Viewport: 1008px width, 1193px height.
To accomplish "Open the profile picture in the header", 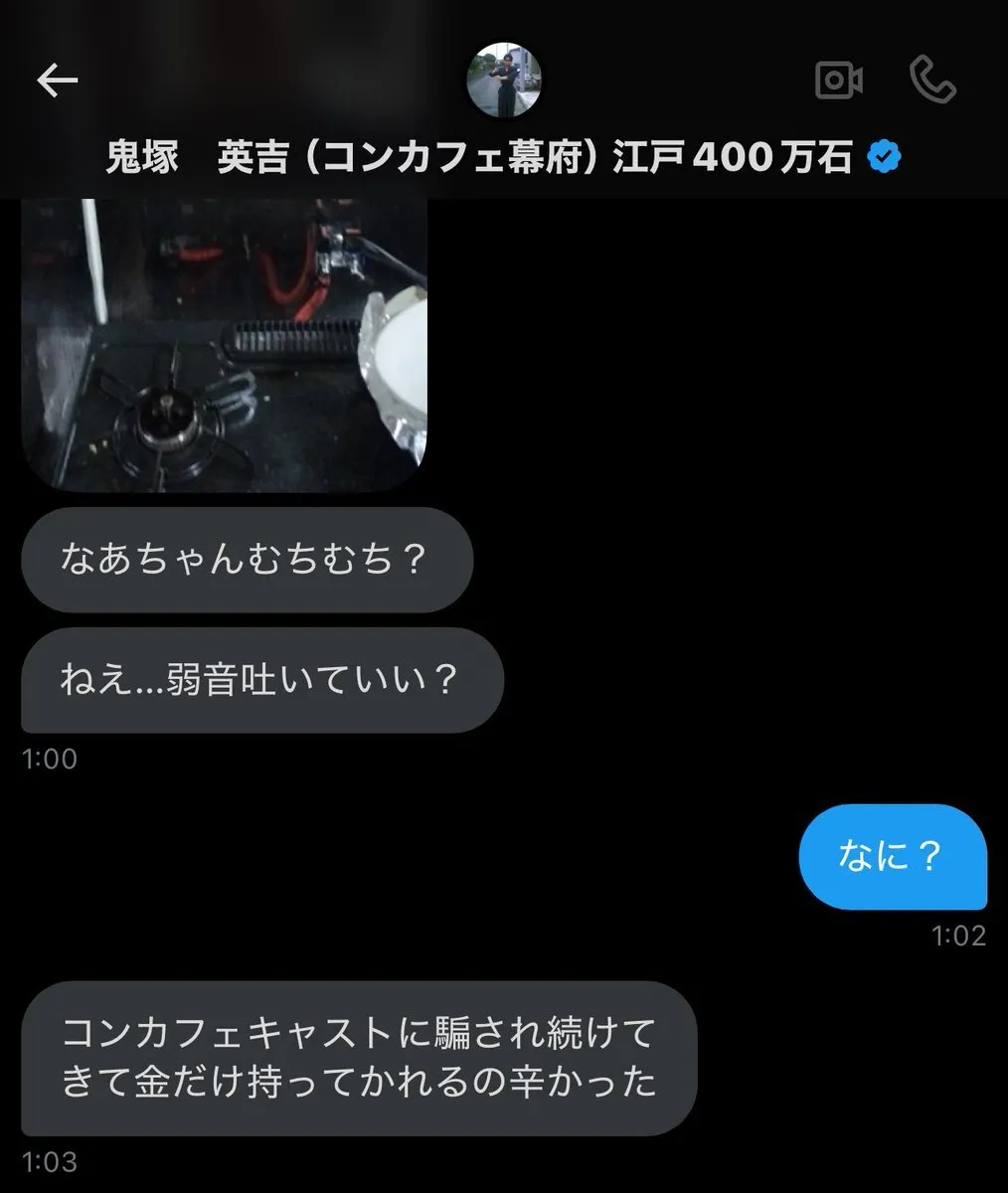I will pos(504,80).
